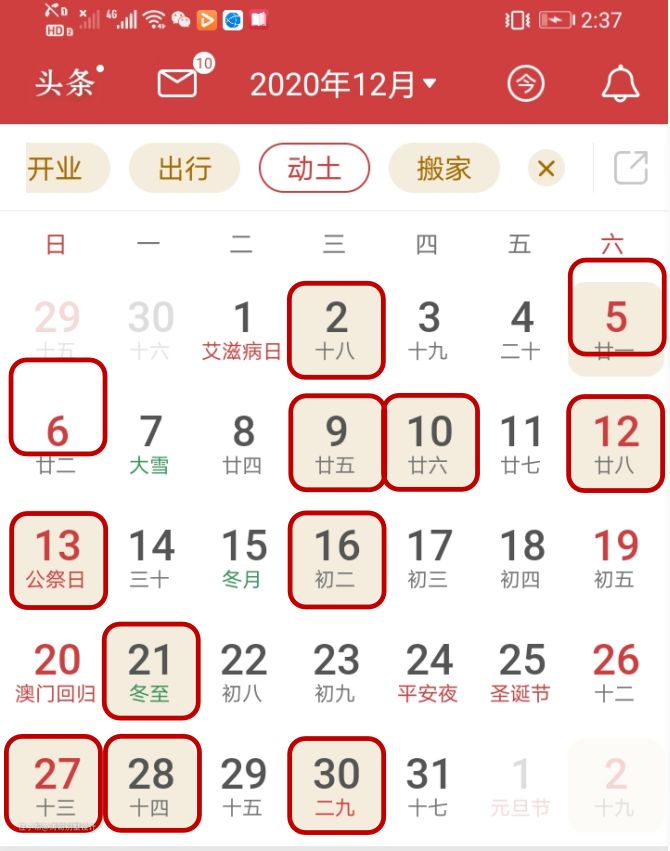Tap December 25 圣诞节 date
Viewport: 670px width, 851px height.
pos(521,671)
